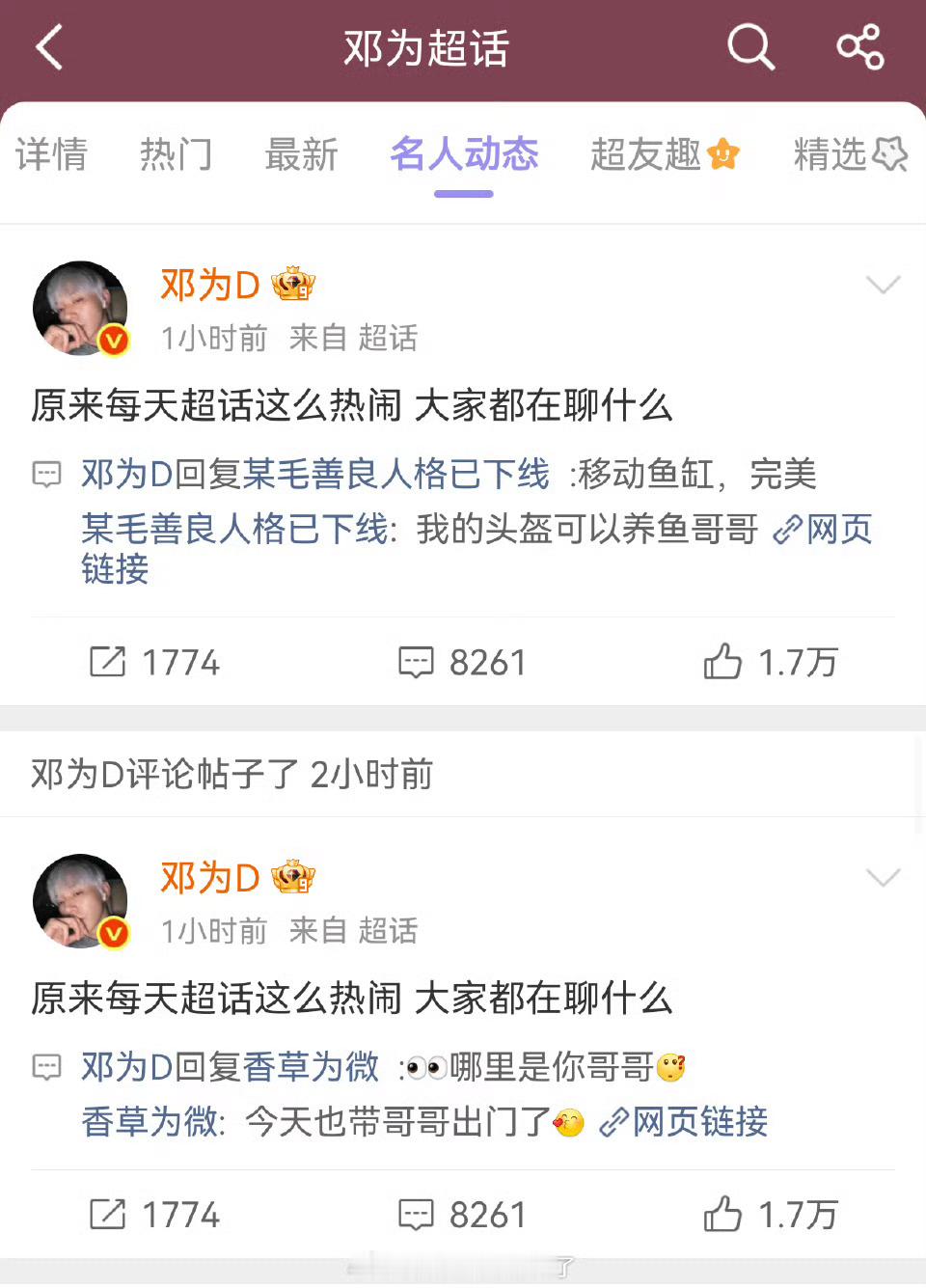This screenshot has height=1288, width=926.
Task: Open the search icon in the top bar
Action: [x=750, y=48]
